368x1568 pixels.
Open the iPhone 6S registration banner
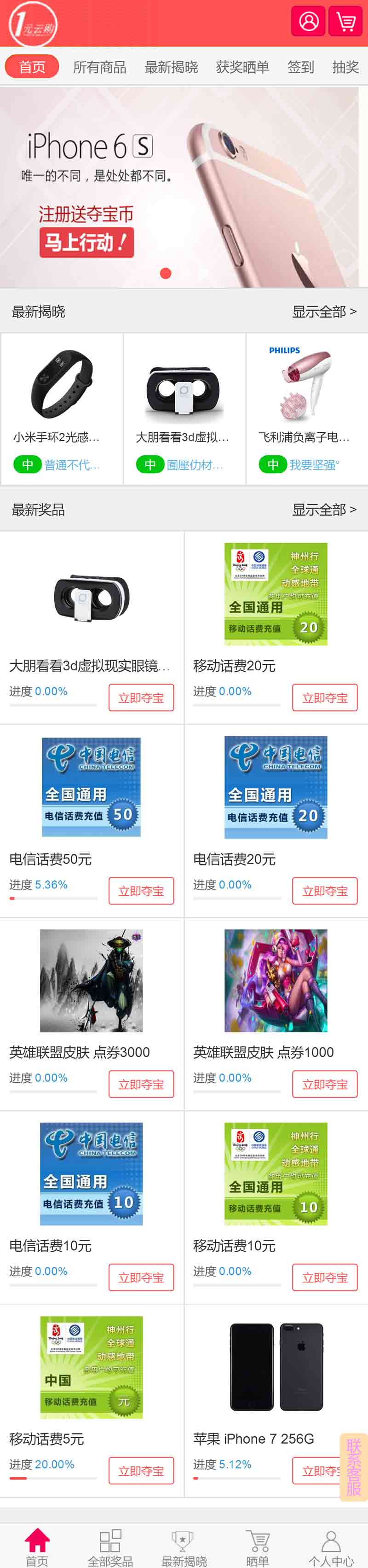click(x=183, y=187)
